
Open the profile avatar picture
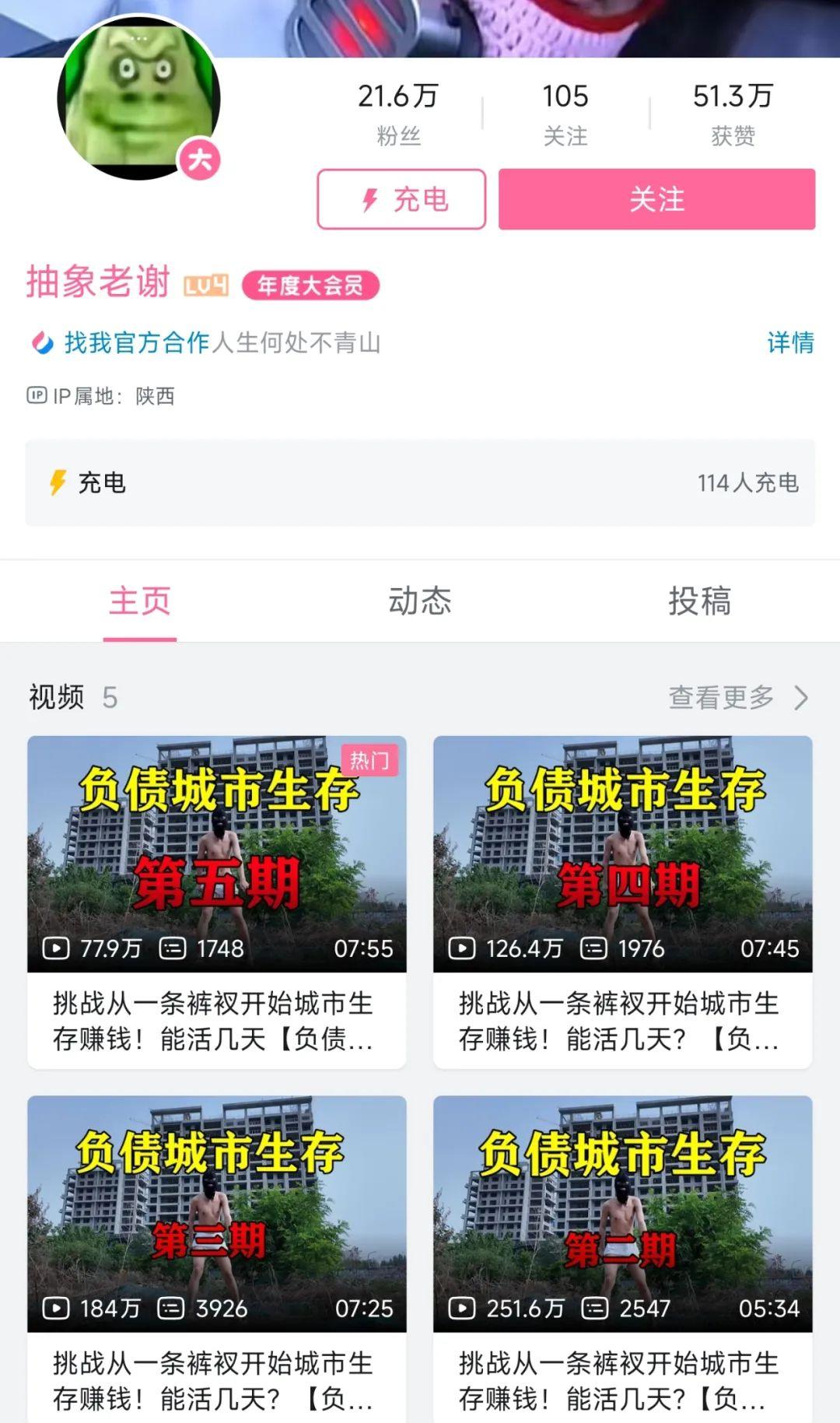pyautogui.click(x=138, y=99)
